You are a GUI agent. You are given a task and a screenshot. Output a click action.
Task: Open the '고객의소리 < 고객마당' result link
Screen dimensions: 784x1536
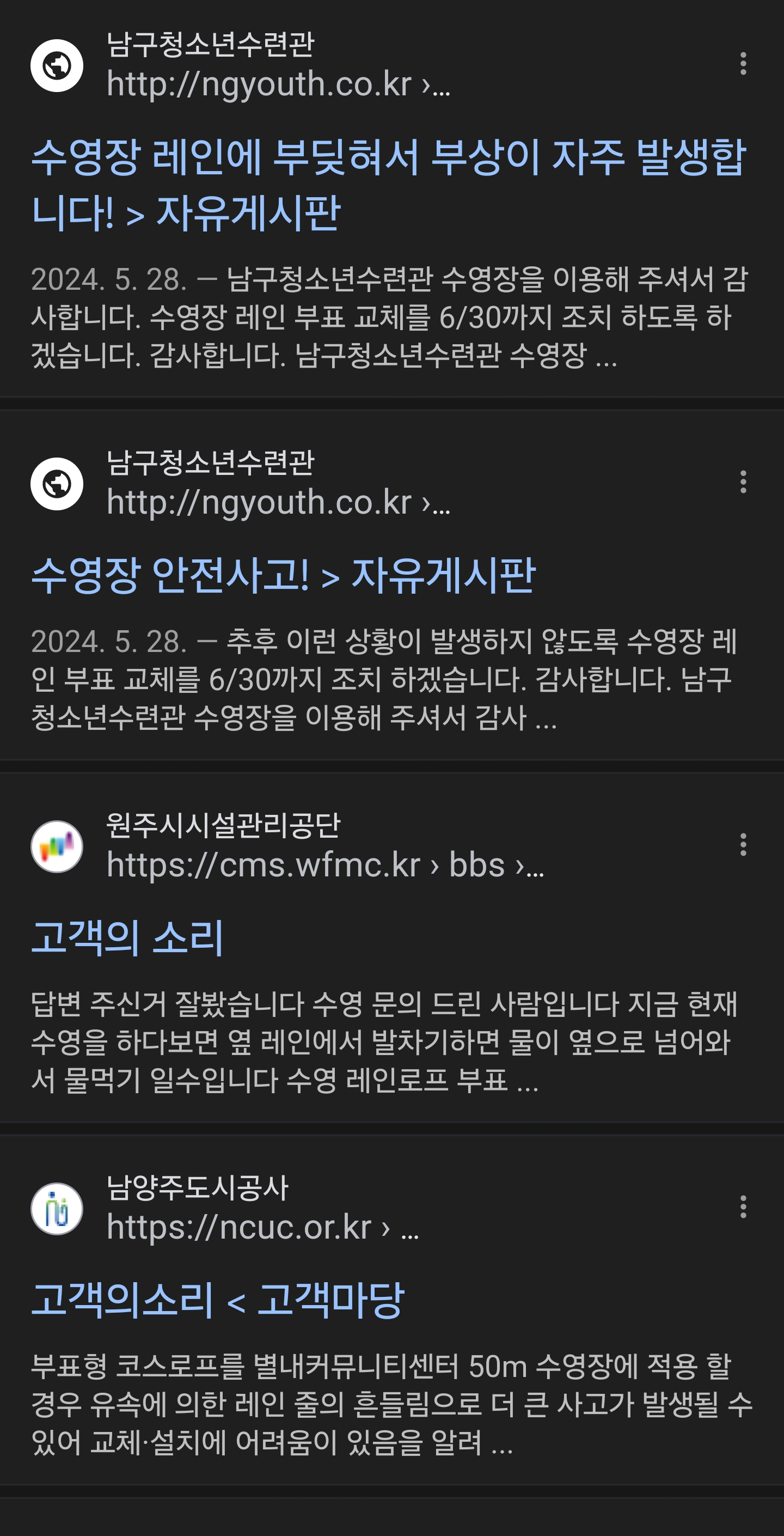click(218, 1300)
